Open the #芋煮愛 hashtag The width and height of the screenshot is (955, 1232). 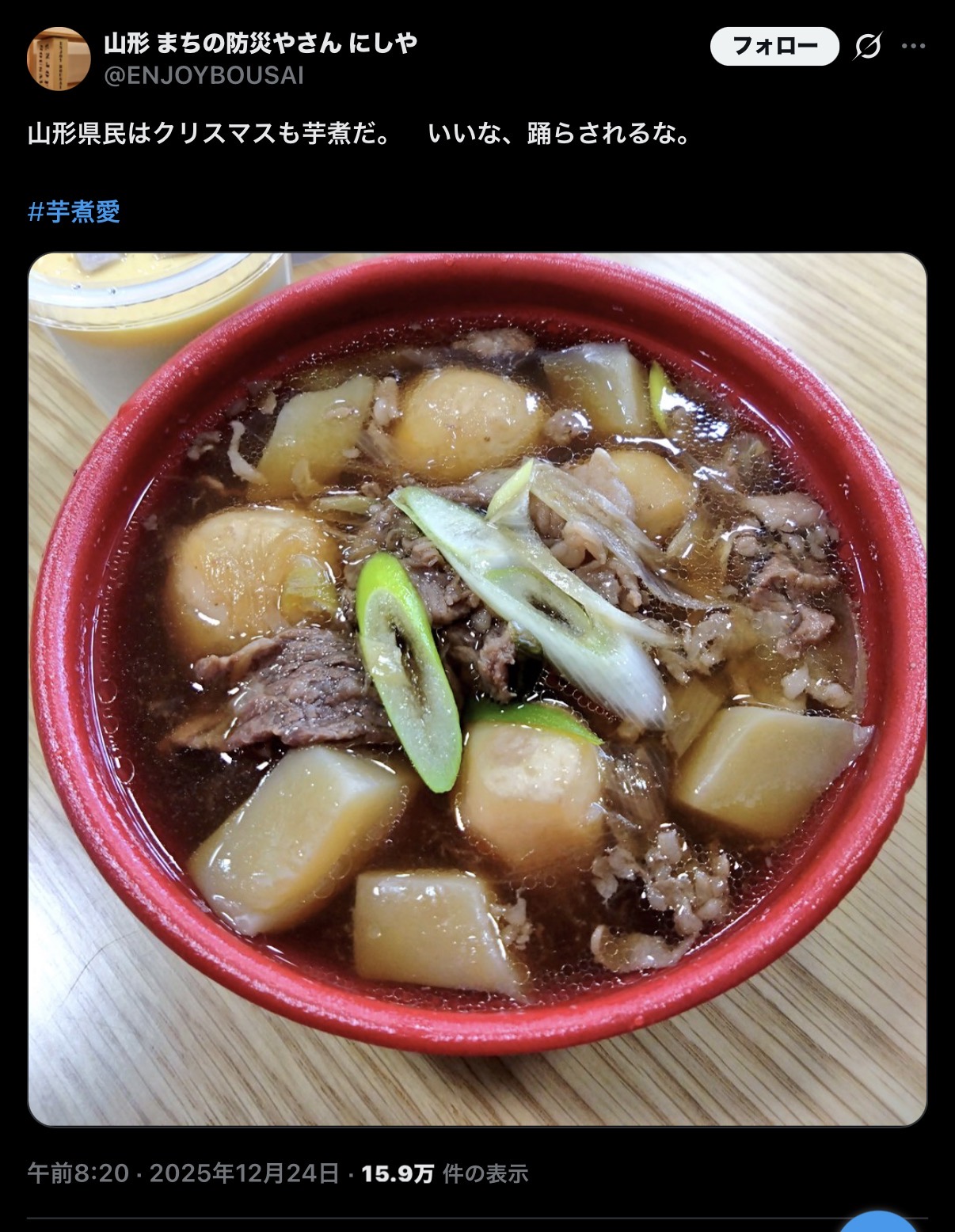(74, 212)
